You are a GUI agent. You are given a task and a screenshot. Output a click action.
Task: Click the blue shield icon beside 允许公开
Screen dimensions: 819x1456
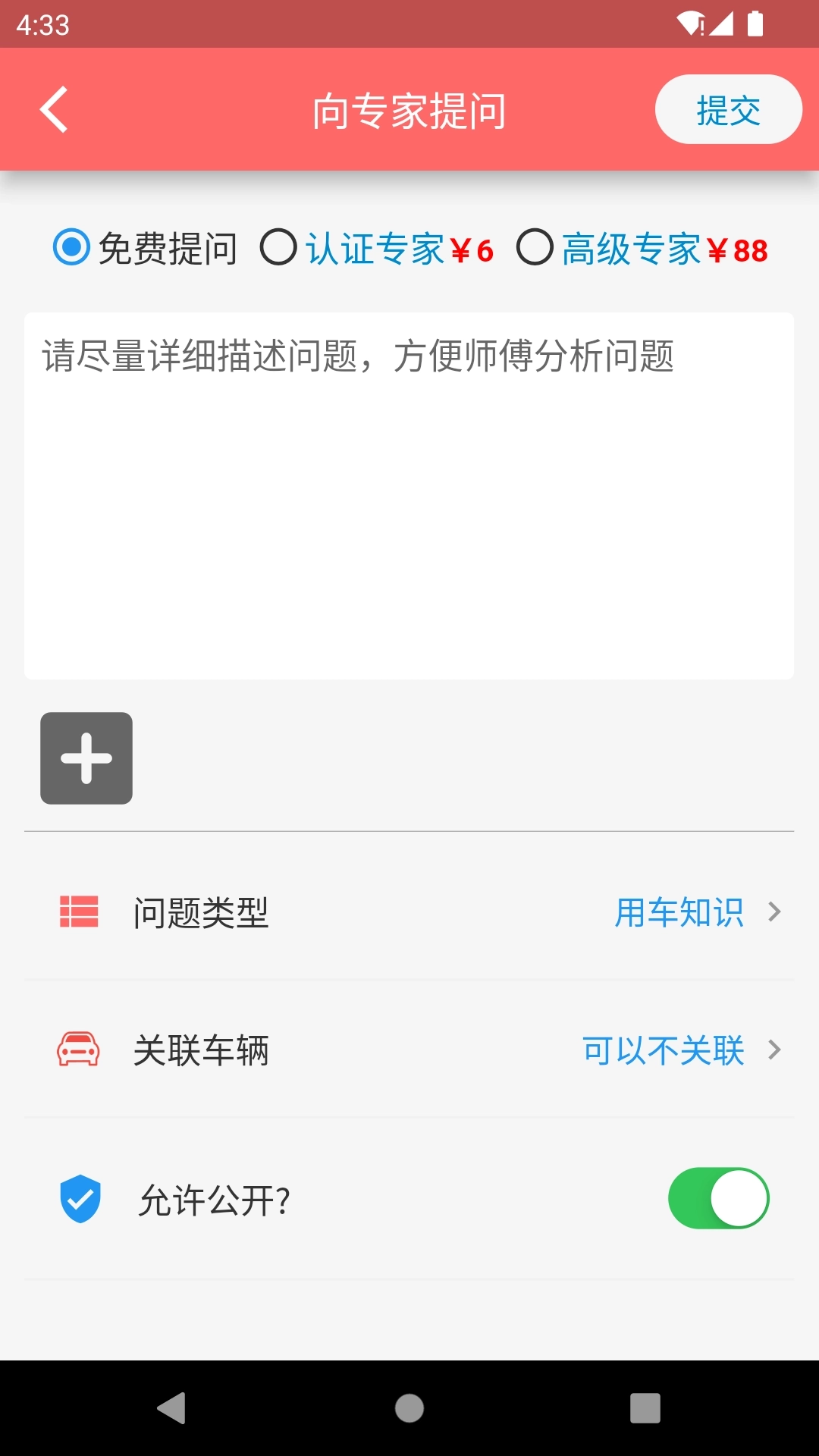80,1198
